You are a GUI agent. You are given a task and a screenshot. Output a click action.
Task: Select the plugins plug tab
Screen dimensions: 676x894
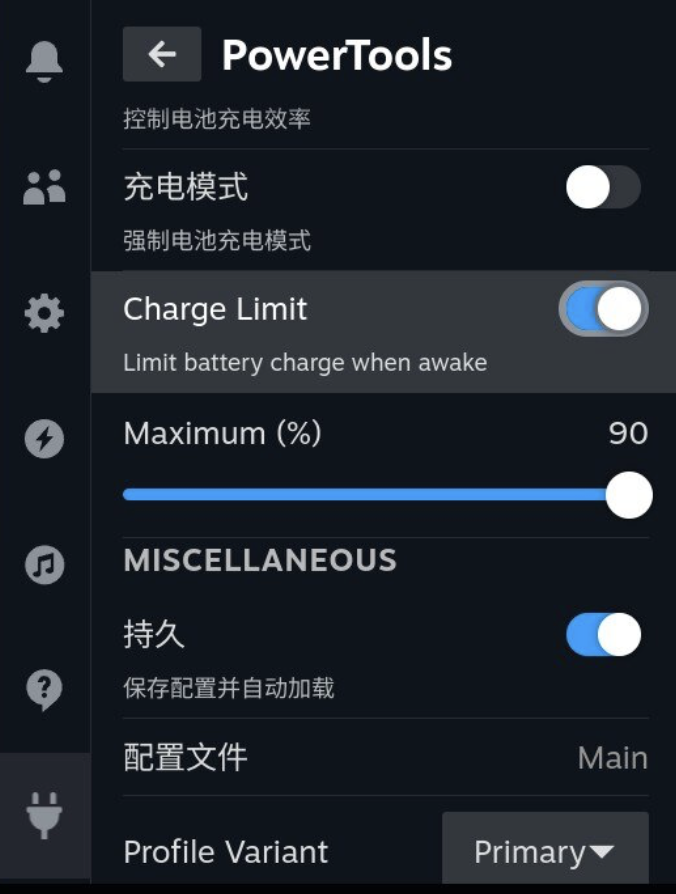click(x=44, y=814)
